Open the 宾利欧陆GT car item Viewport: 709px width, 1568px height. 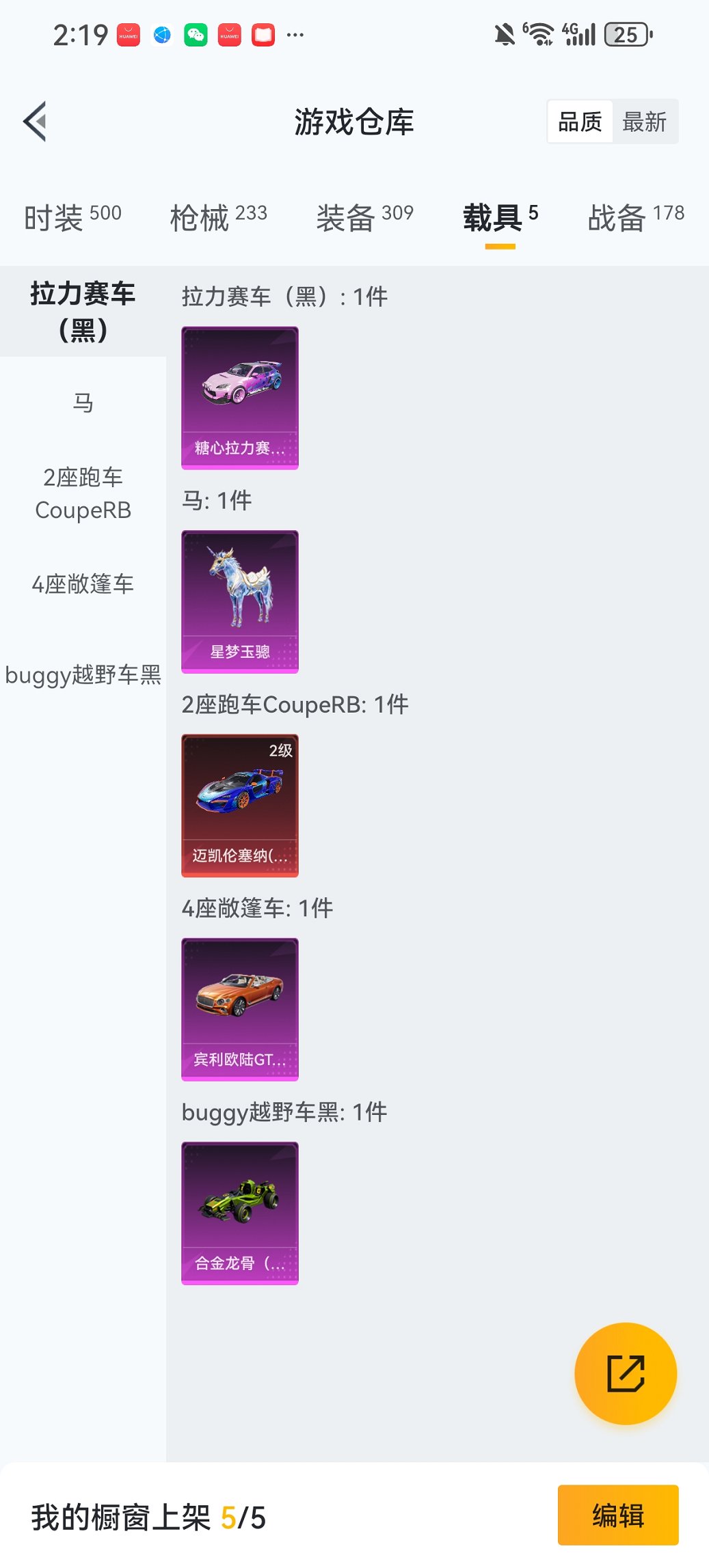point(240,1009)
